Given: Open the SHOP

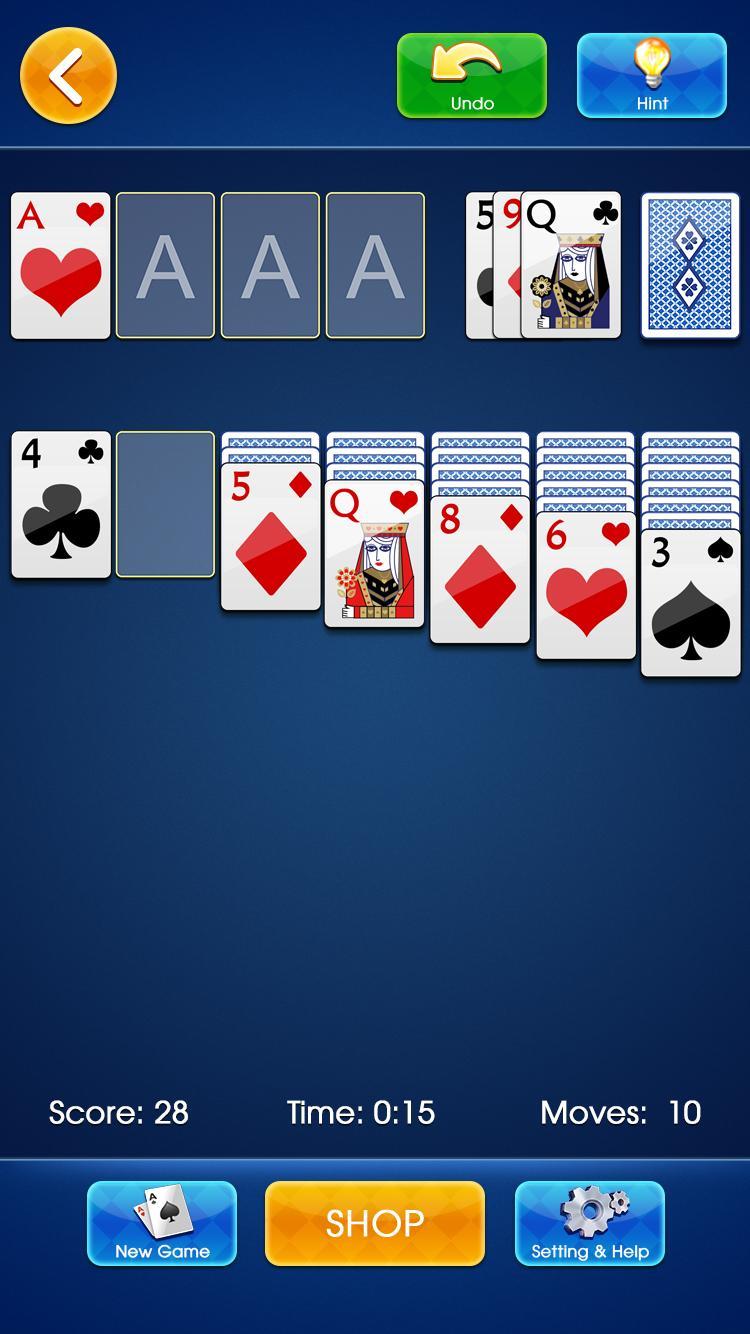Looking at the screenshot, I should point(375,1224).
